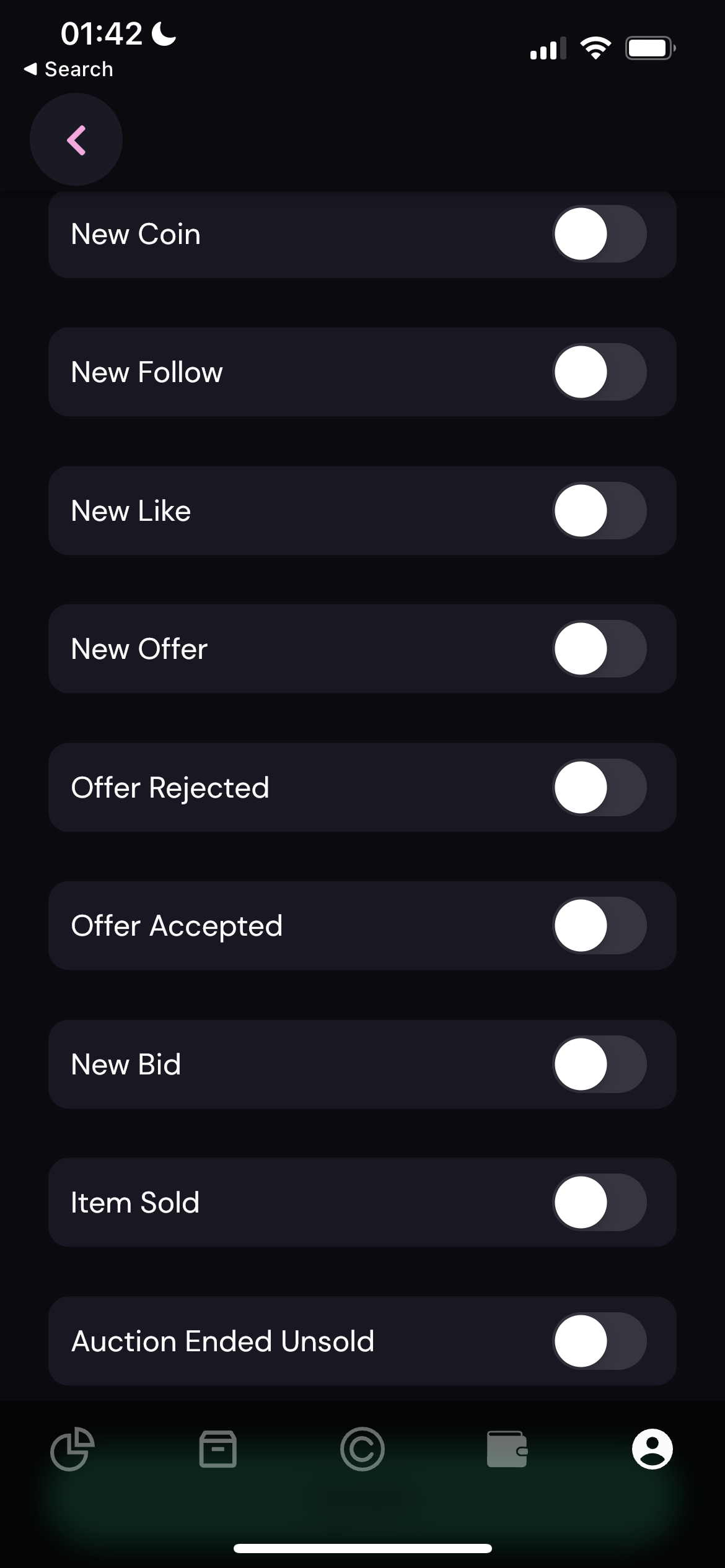The width and height of the screenshot is (725, 1568).
Task: Enable New Bid notifications
Action: pyautogui.click(x=599, y=1064)
